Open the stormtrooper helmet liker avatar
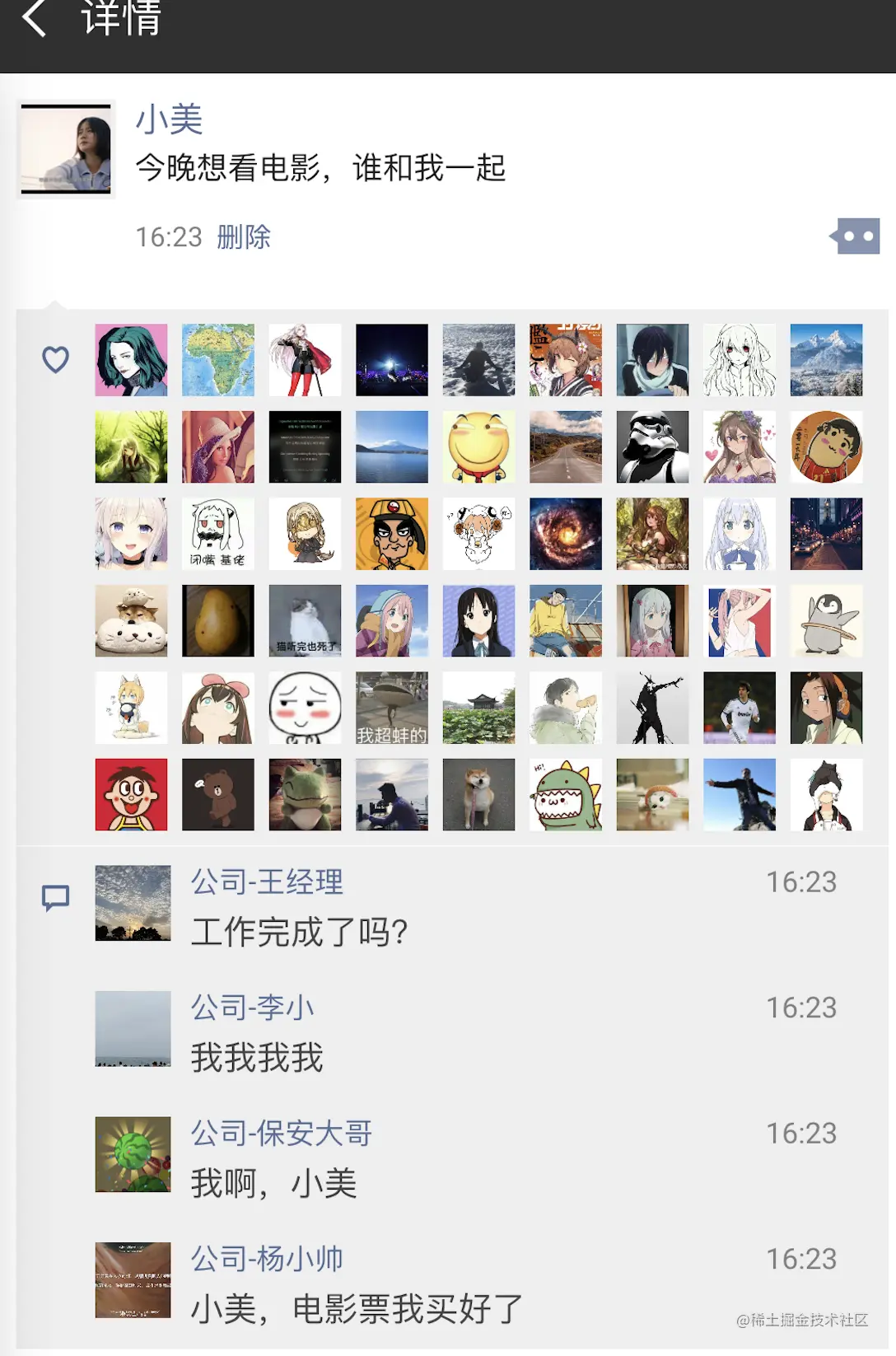Image resolution: width=896 pixels, height=1356 pixels. click(652, 447)
